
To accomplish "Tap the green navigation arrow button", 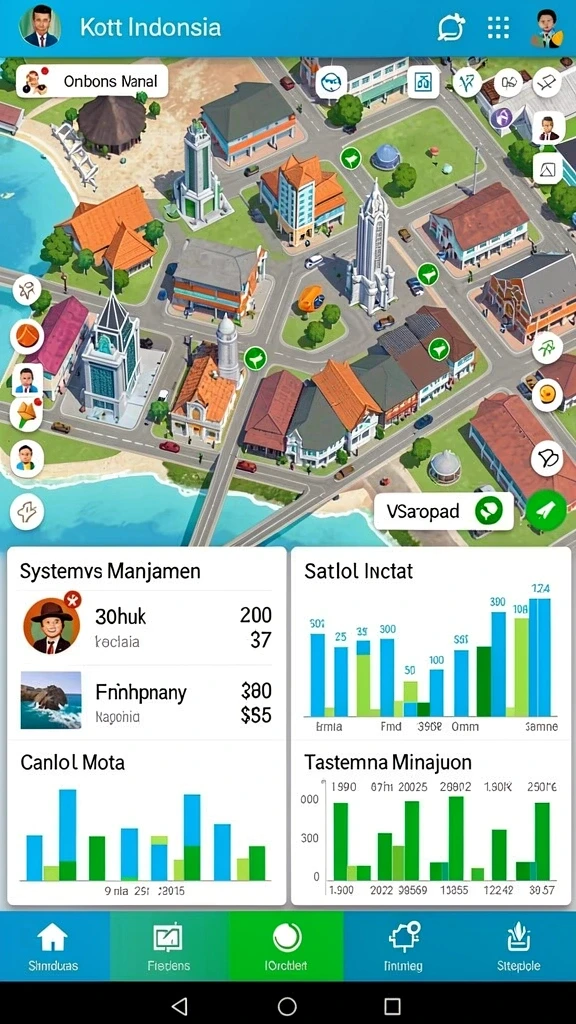I will click(x=546, y=511).
